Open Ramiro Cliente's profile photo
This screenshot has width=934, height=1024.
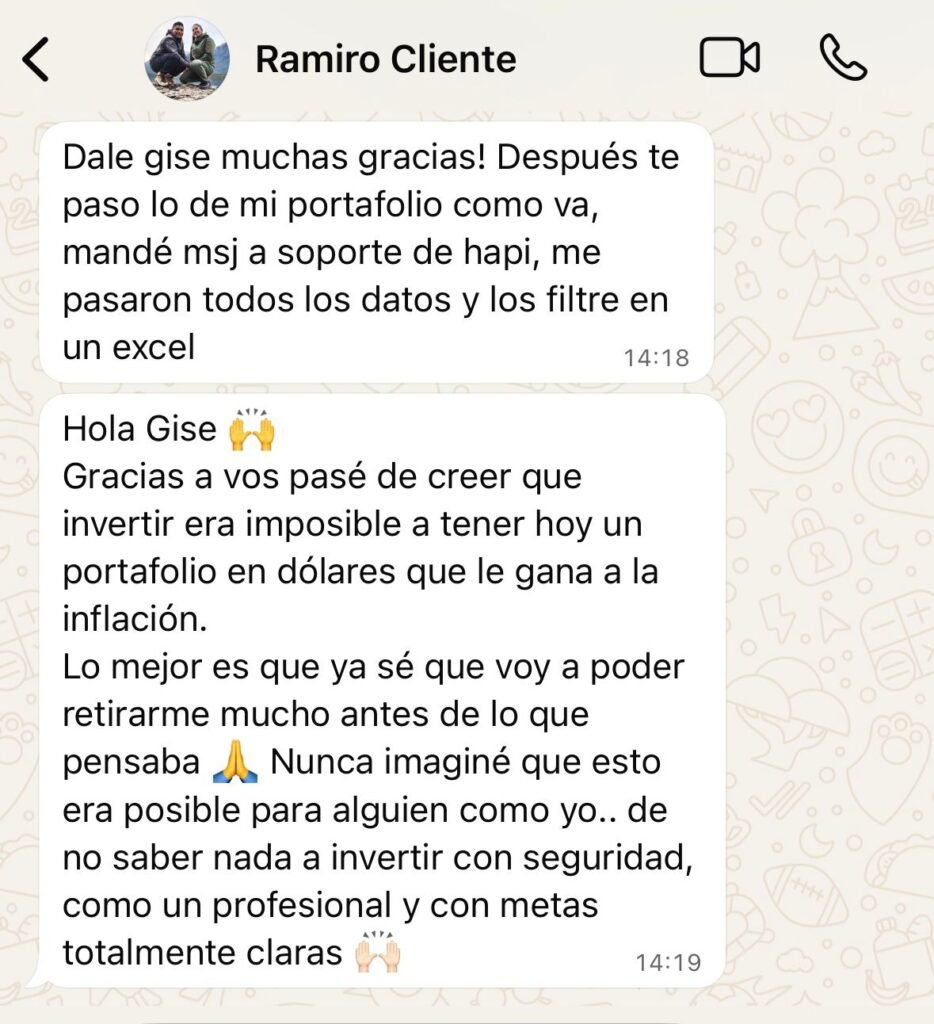187,59
